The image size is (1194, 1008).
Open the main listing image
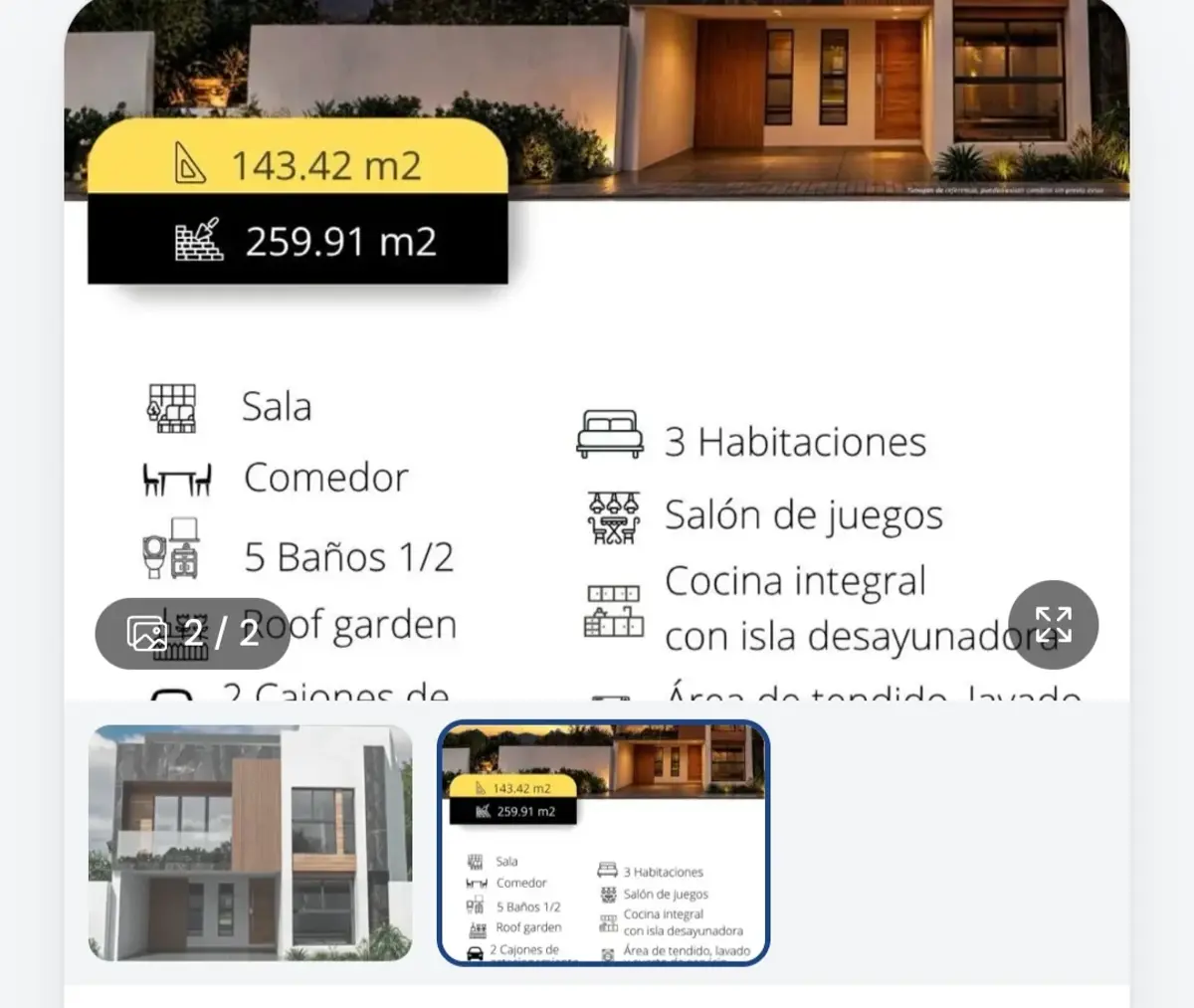pos(597,350)
